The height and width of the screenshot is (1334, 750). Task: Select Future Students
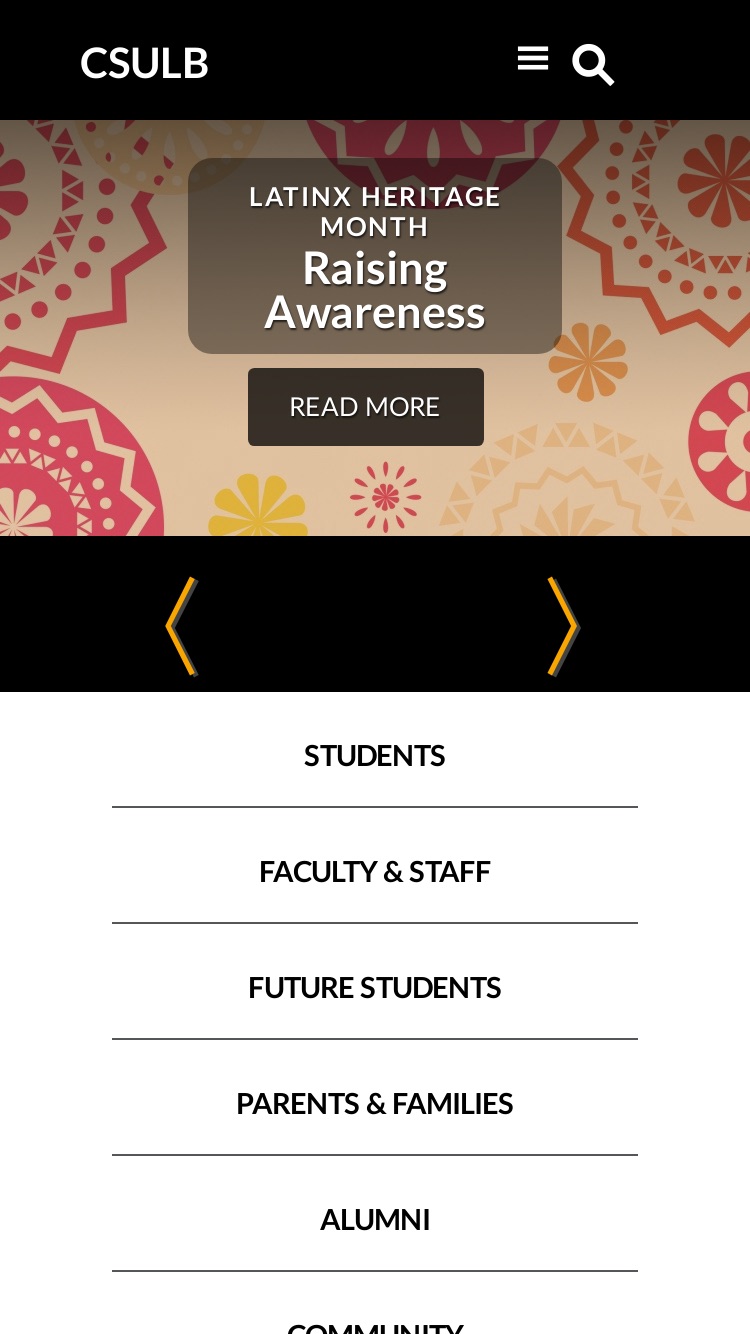point(375,988)
